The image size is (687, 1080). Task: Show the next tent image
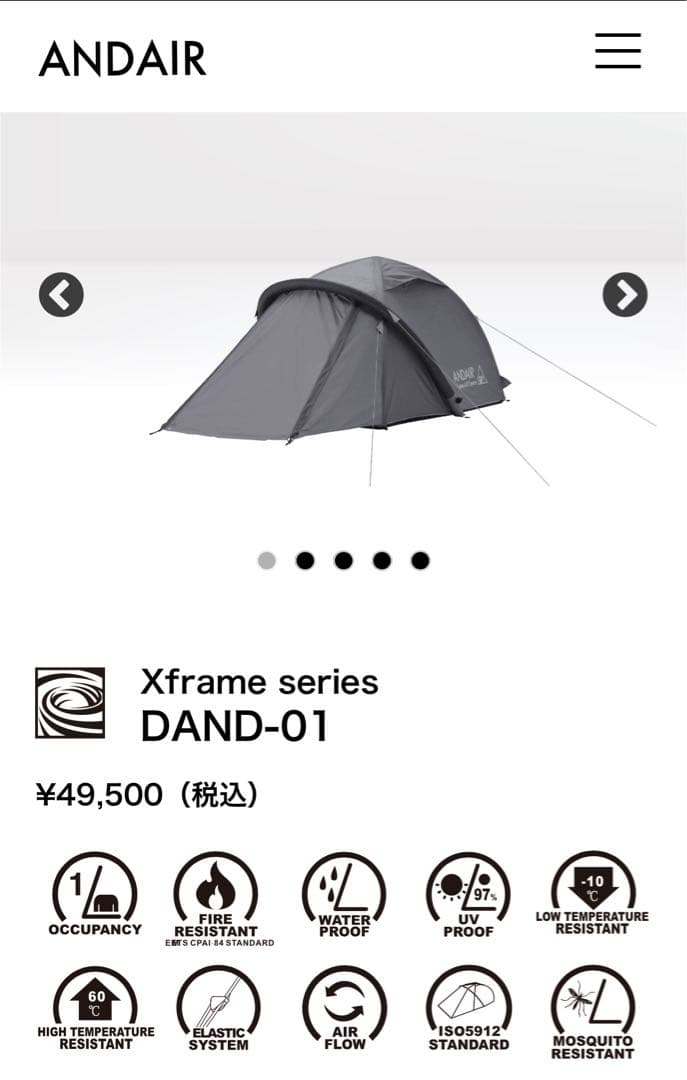click(x=625, y=295)
